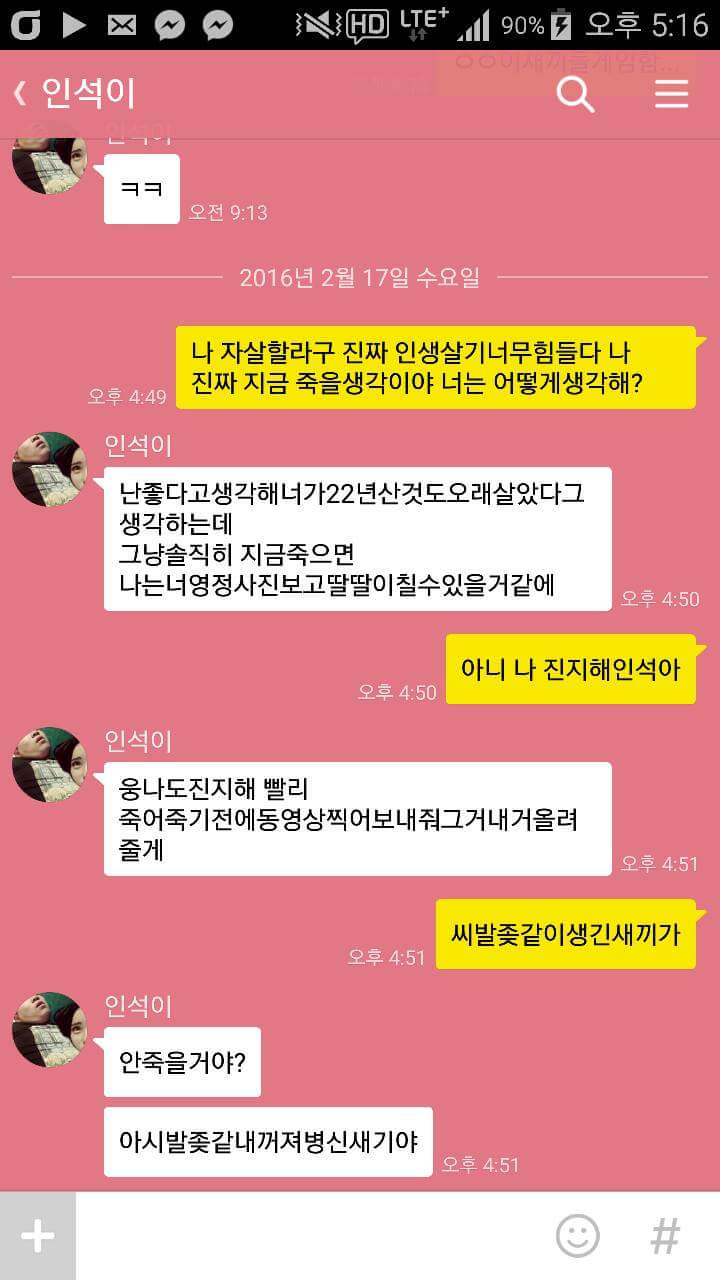Open the chat room hamburger menu
Screen dimensions: 720x1280
pos(671,95)
